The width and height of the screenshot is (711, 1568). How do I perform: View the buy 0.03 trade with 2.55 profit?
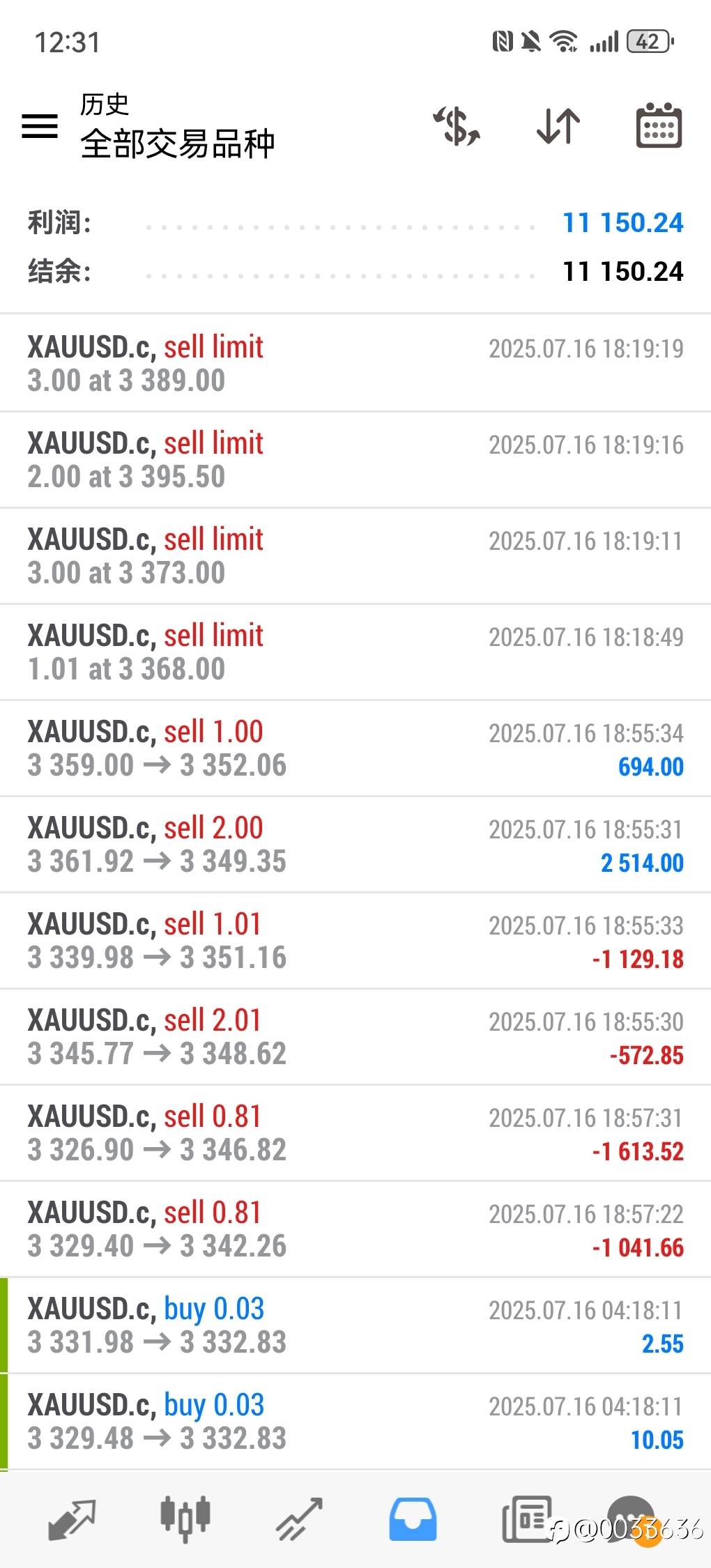(x=355, y=1325)
